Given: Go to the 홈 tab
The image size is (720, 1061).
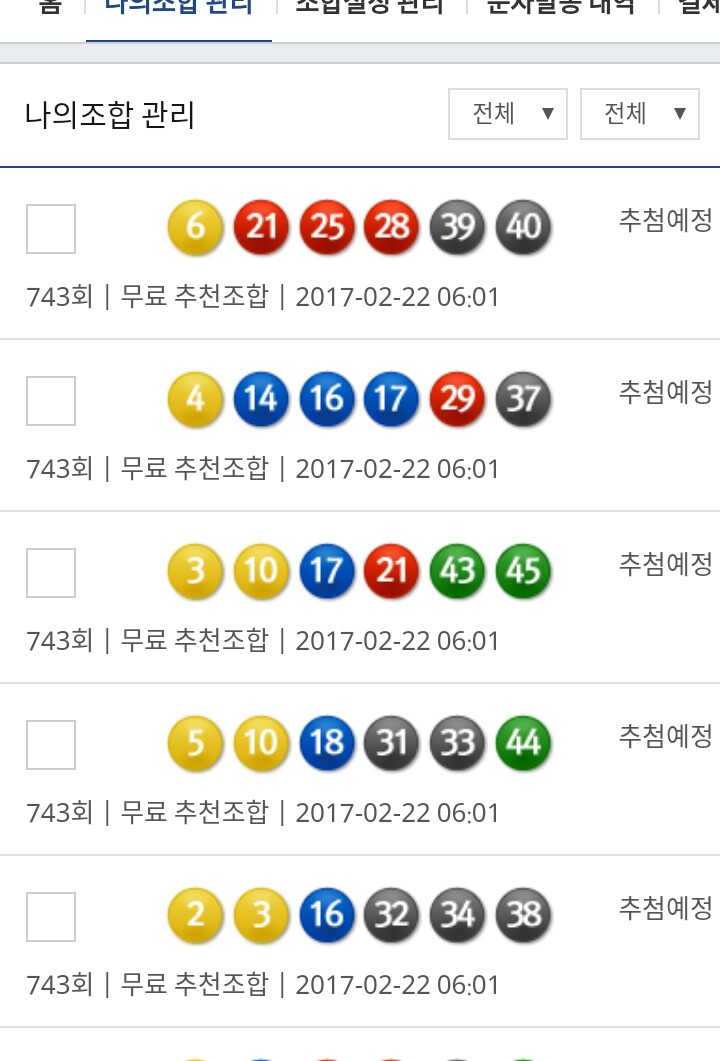Looking at the screenshot, I should 49,8.
